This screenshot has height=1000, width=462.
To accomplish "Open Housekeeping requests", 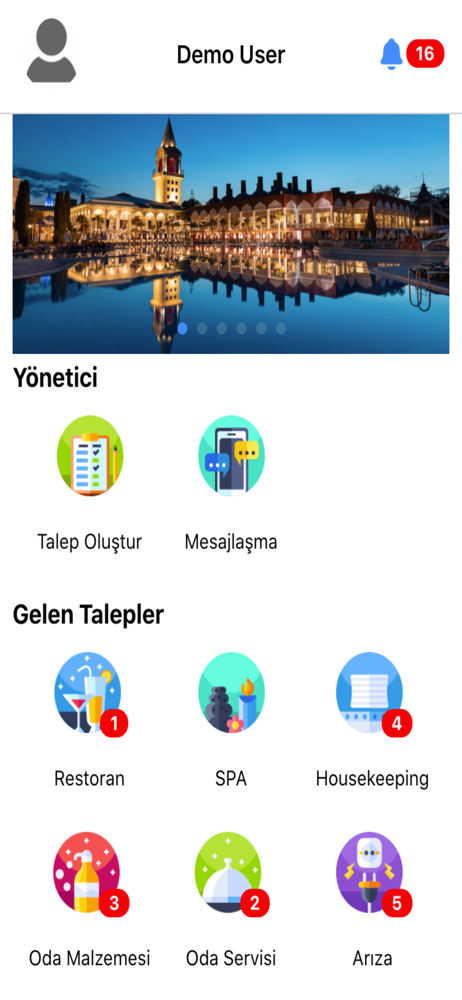I will coord(372,693).
